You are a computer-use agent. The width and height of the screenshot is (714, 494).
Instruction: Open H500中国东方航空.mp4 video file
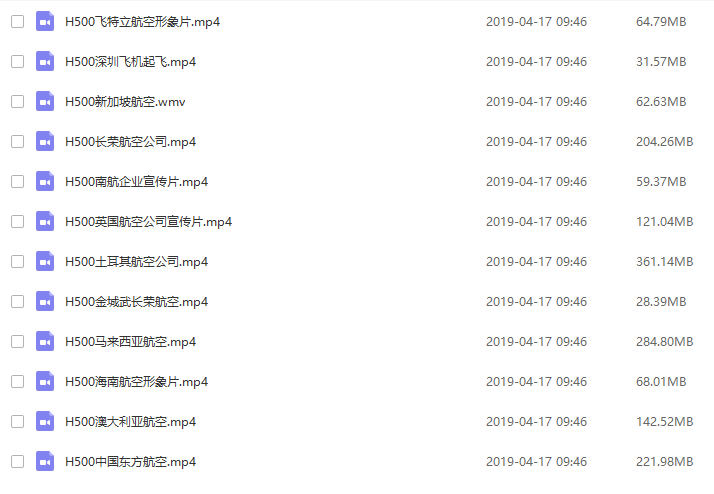130,462
